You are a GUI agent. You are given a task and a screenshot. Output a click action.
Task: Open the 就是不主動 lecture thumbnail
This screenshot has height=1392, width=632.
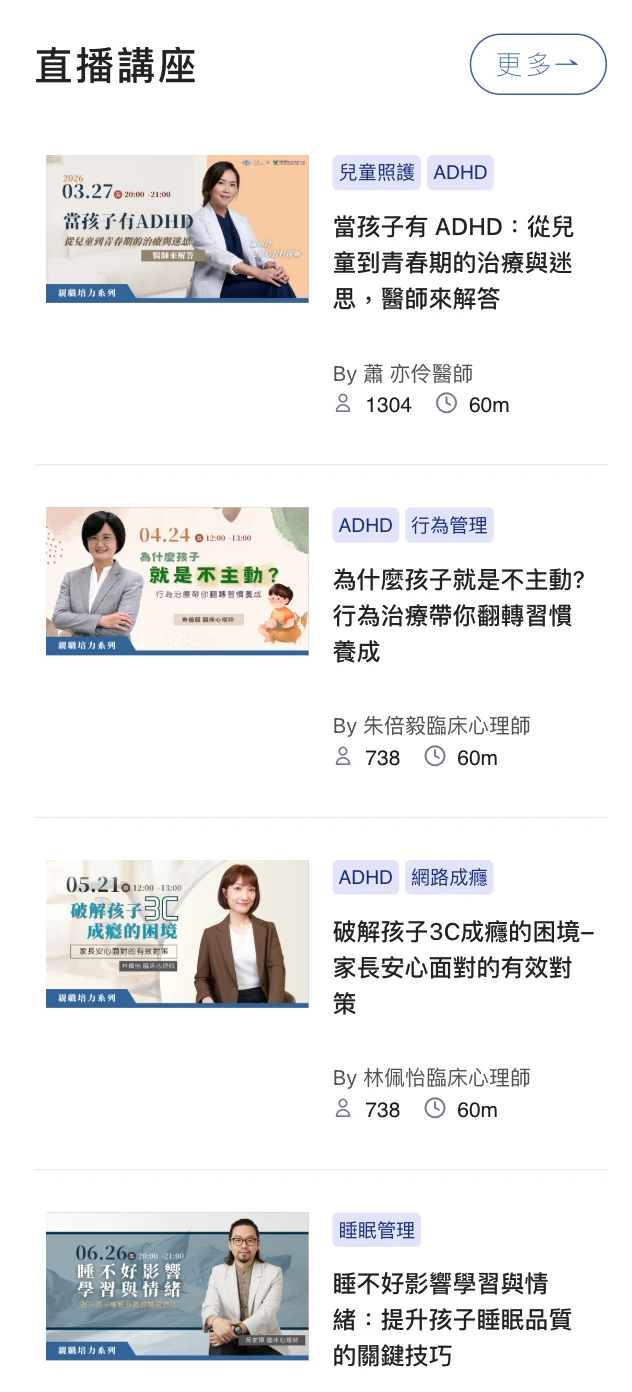click(x=177, y=581)
